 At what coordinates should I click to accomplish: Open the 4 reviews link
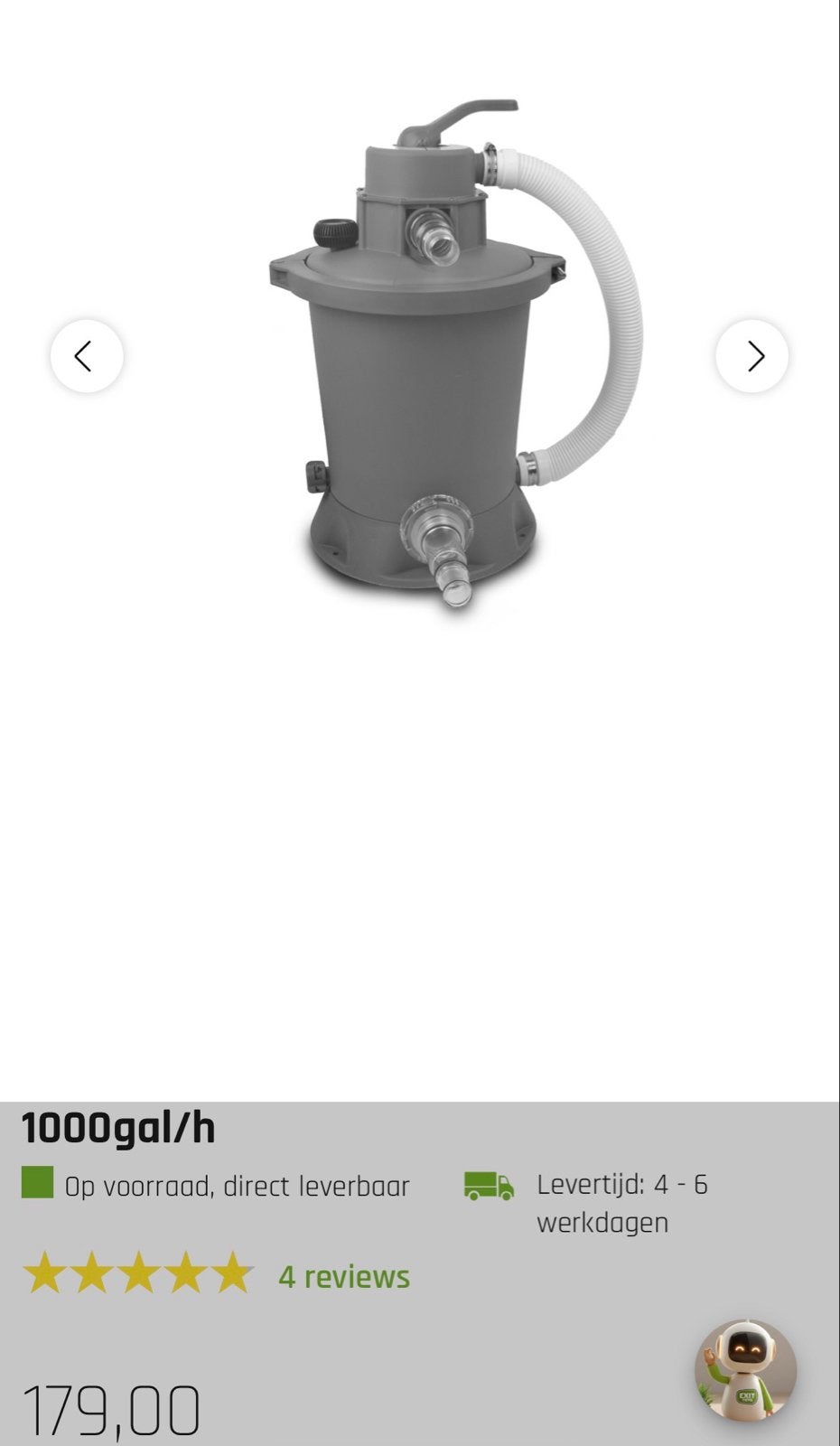pyautogui.click(x=344, y=1277)
